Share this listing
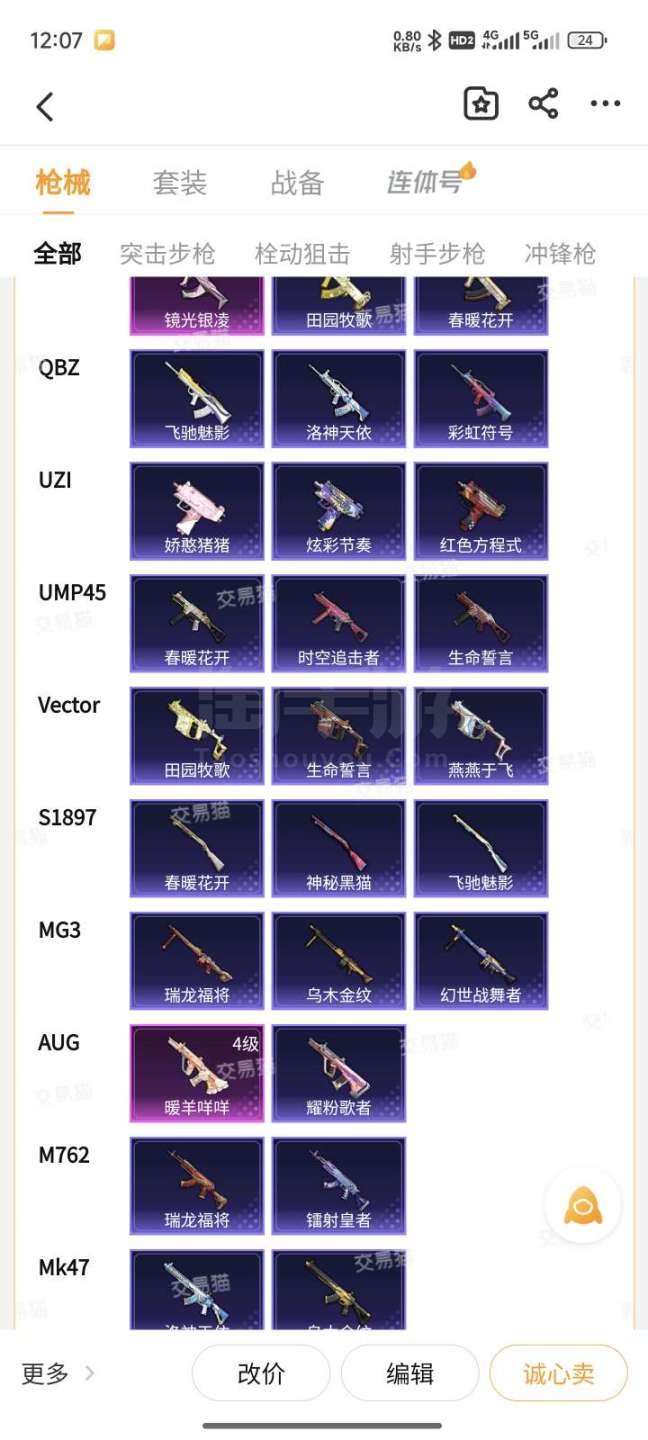 click(x=543, y=104)
